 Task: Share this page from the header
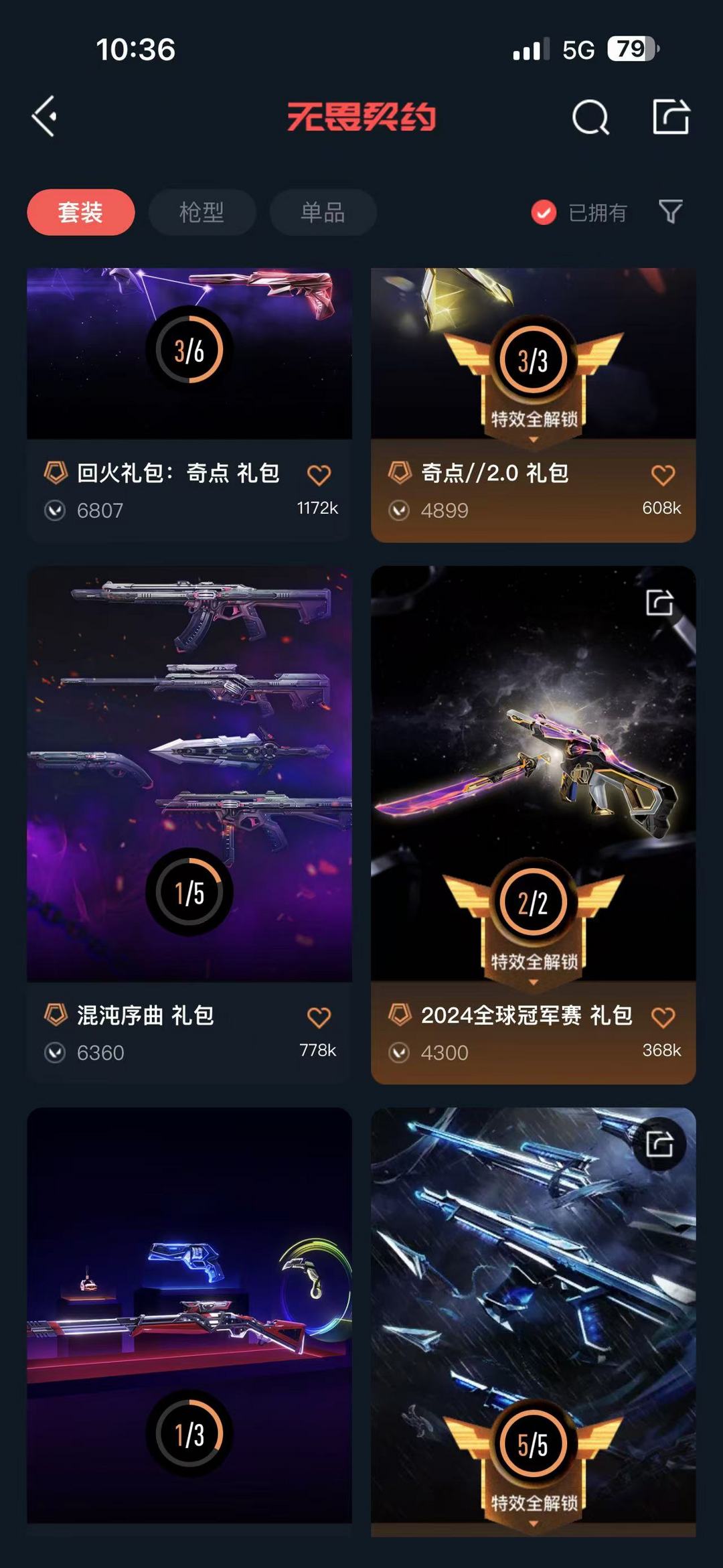tap(671, 117)
